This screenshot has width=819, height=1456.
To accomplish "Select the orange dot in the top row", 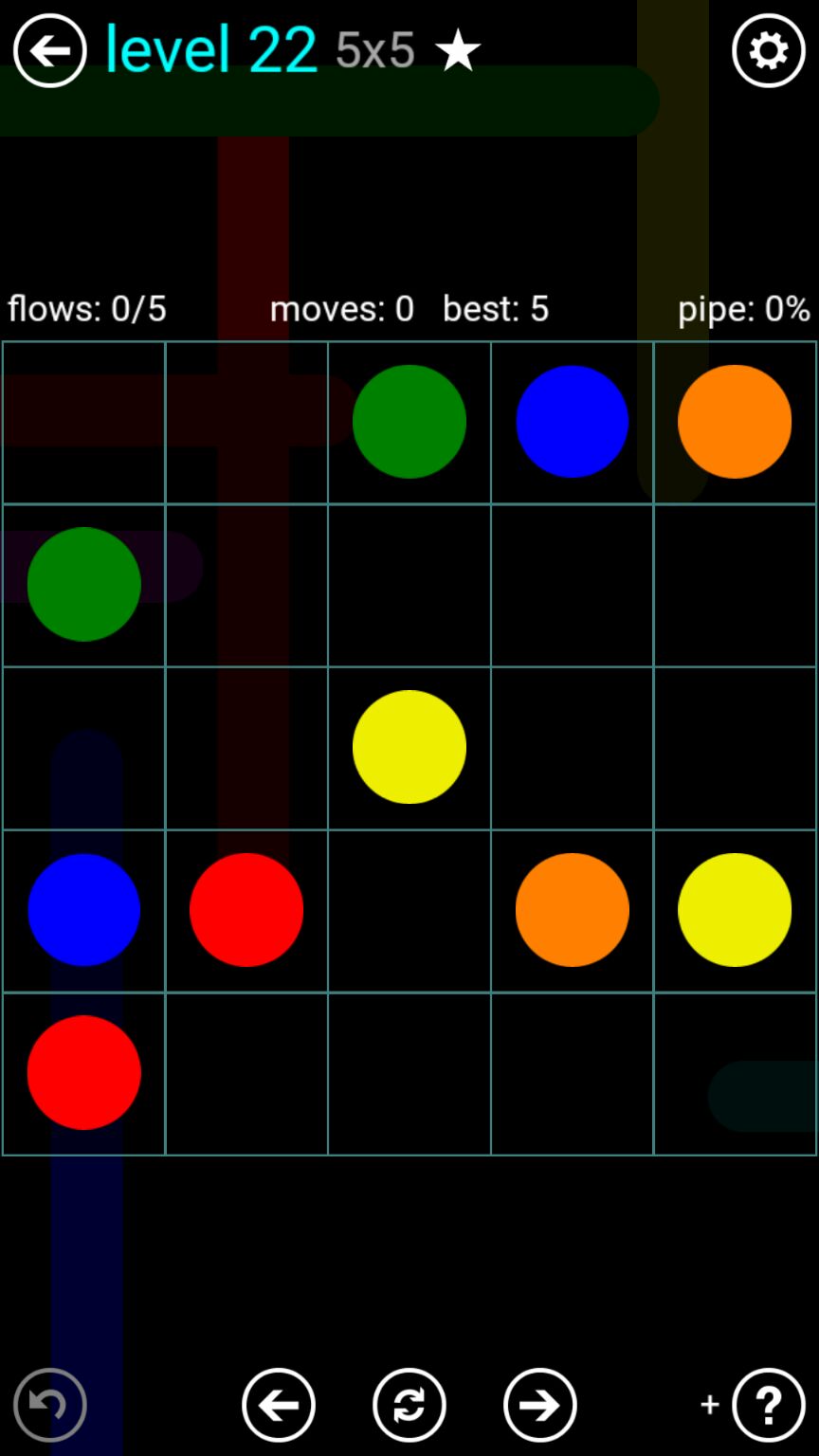I will click(x=735, y=422).
